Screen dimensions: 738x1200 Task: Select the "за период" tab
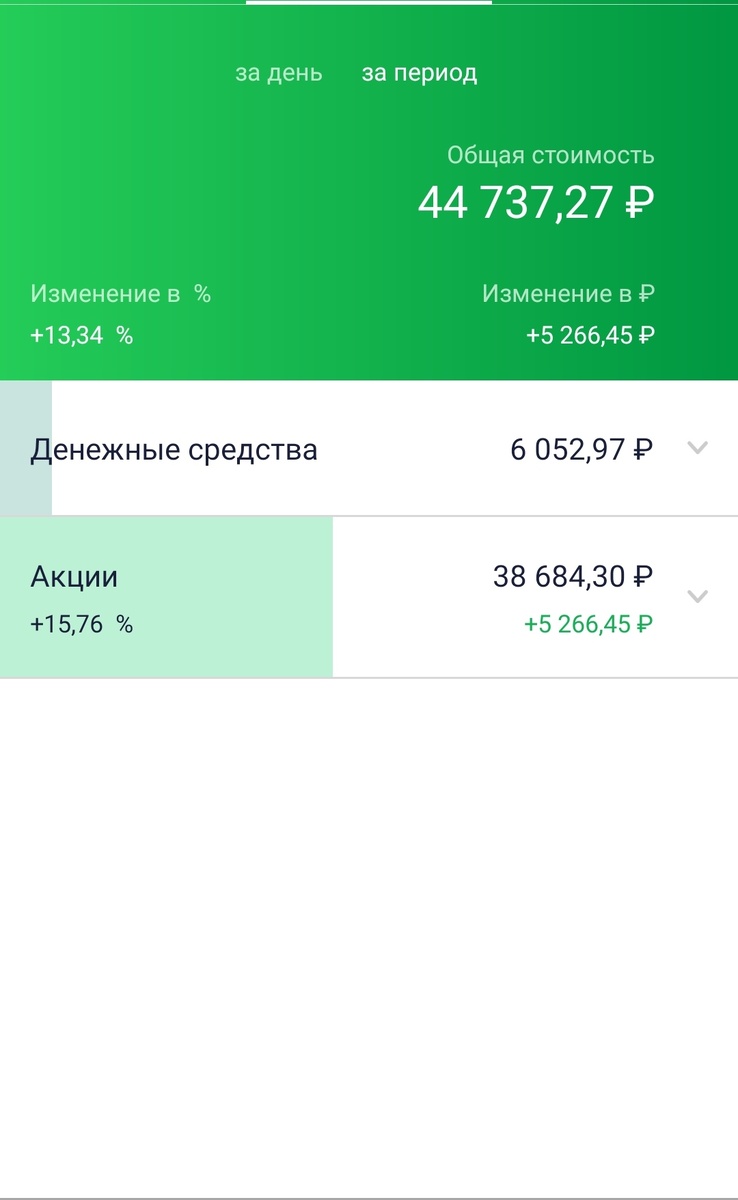420,72
